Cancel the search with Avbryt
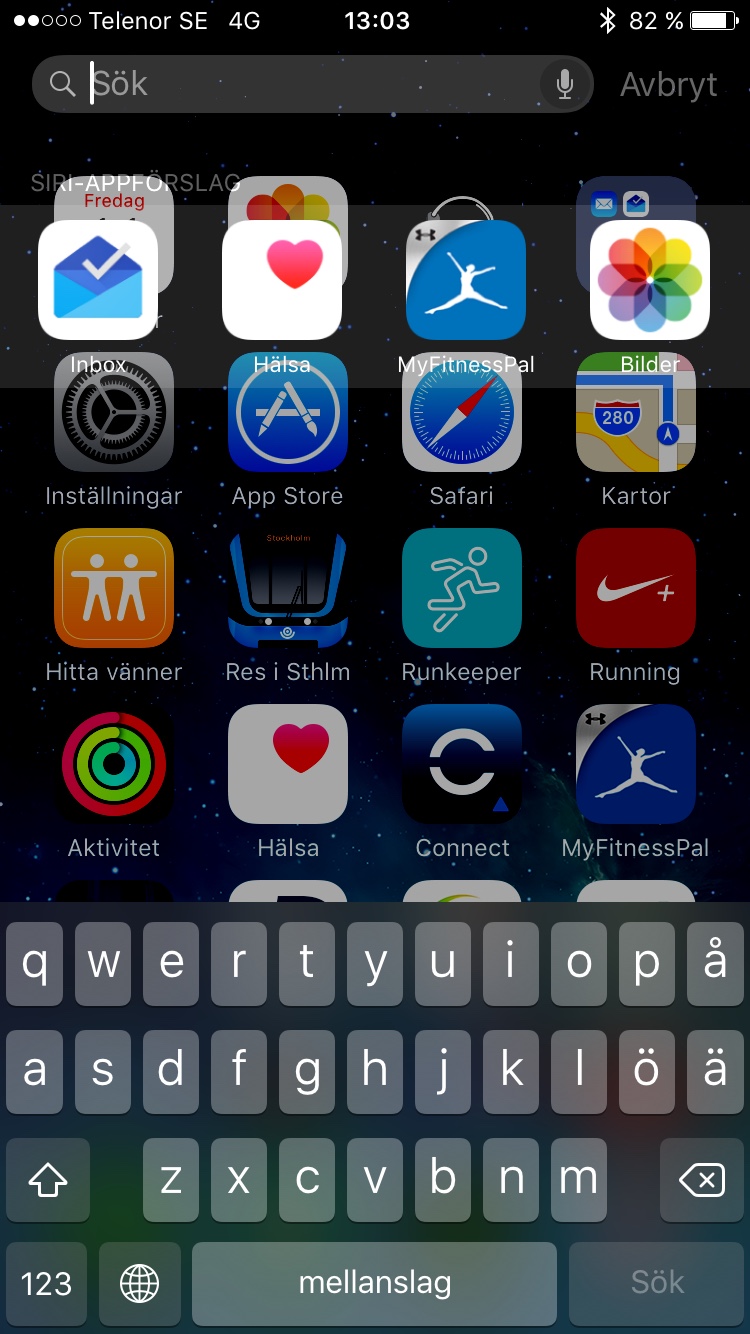The height and width of the screenshot is (1334, 750). click(x=668, y=85)
